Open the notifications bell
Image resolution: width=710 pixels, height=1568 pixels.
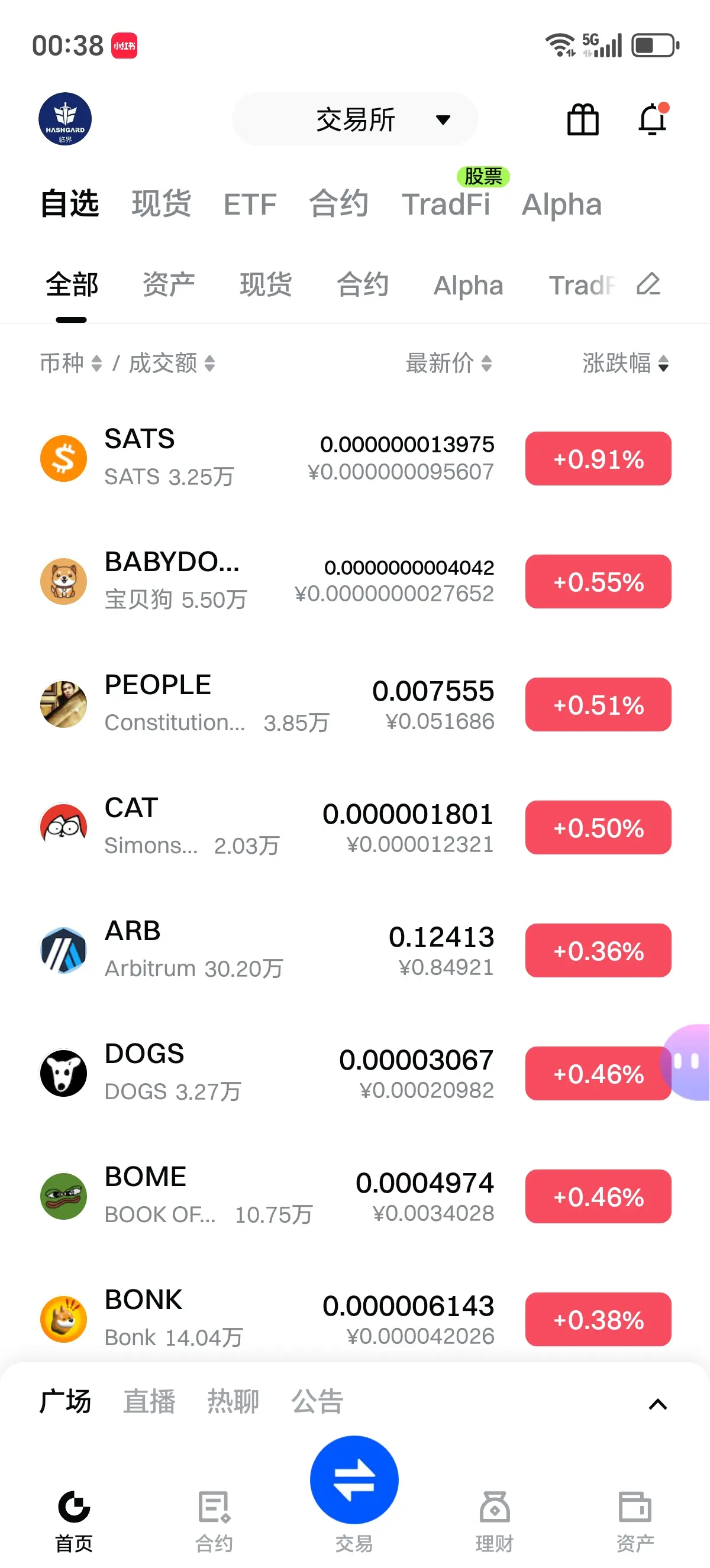(652, 119)
